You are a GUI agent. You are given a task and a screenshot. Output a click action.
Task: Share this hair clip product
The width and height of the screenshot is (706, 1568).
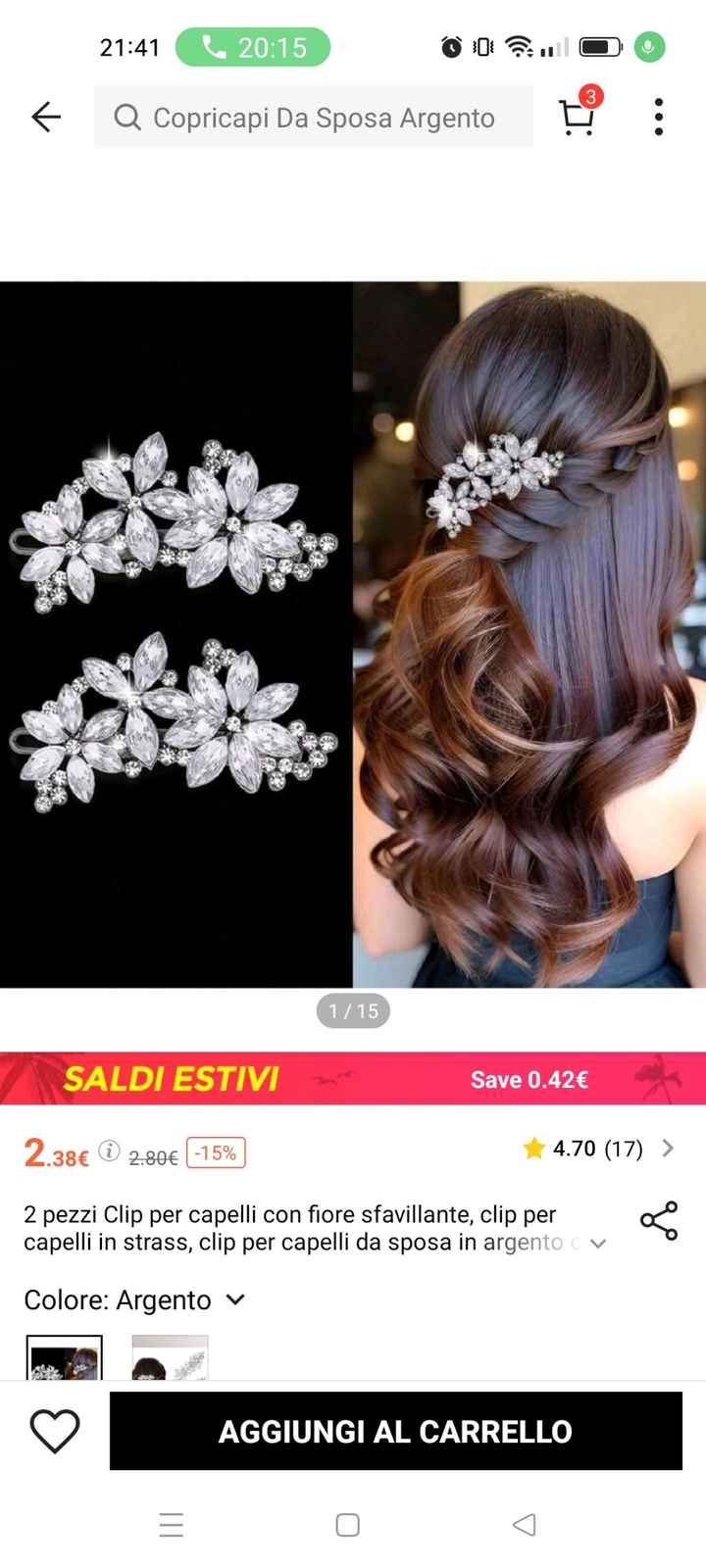click(659, 1221)
